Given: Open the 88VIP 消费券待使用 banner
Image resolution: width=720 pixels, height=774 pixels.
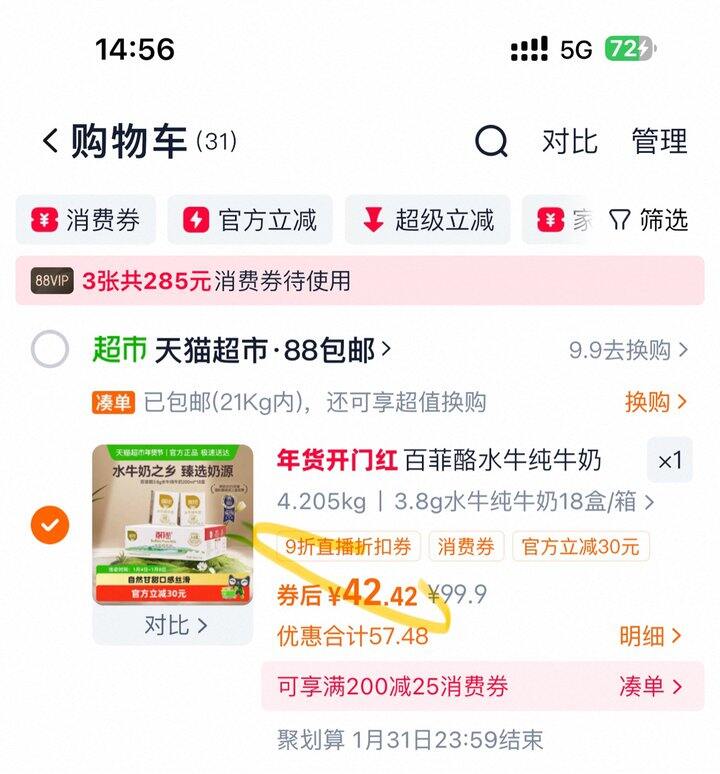Looking at the screenshot, I should point(360,281).
